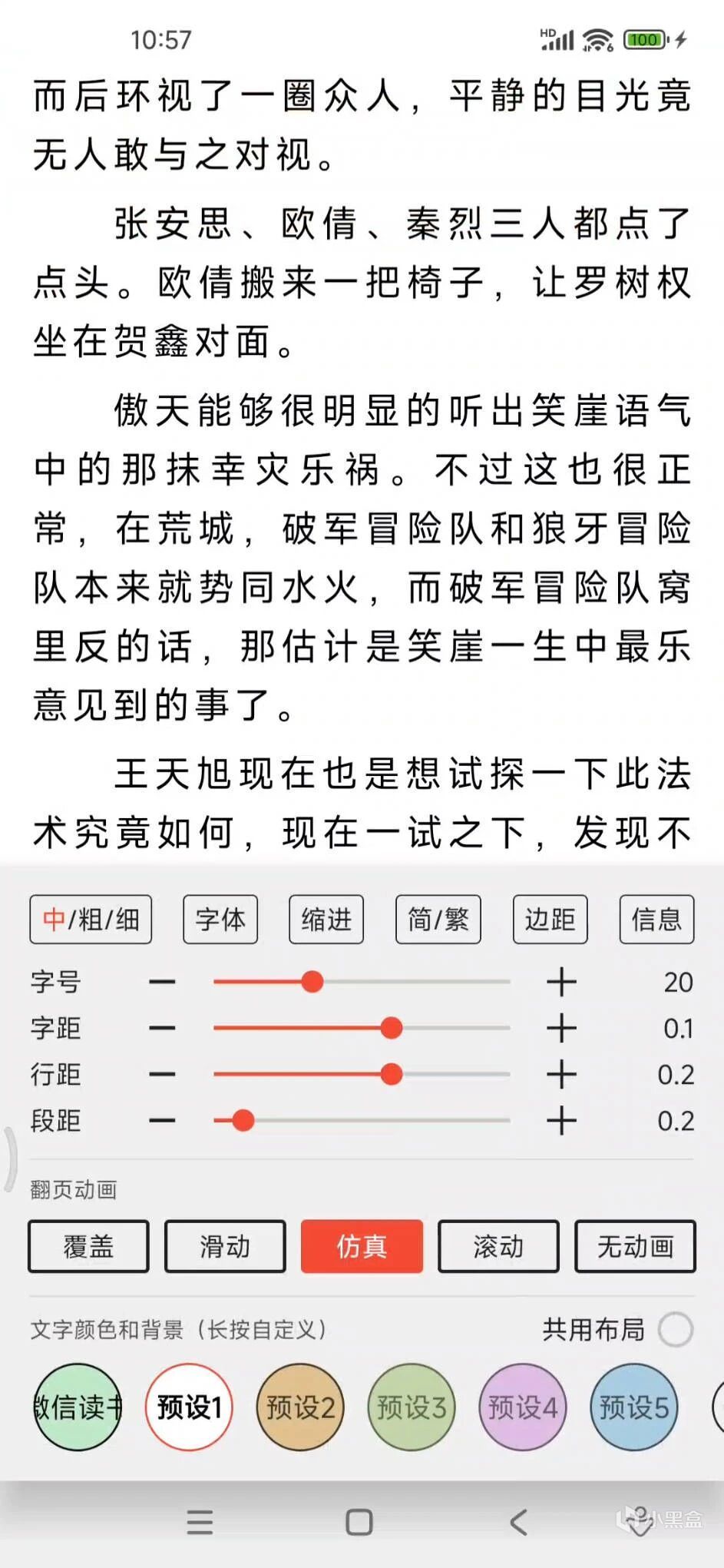Select 无动画 to disable page animation
Image resolution: width=724 pixels, height=1568 pixels.
tap(635, 1246)
